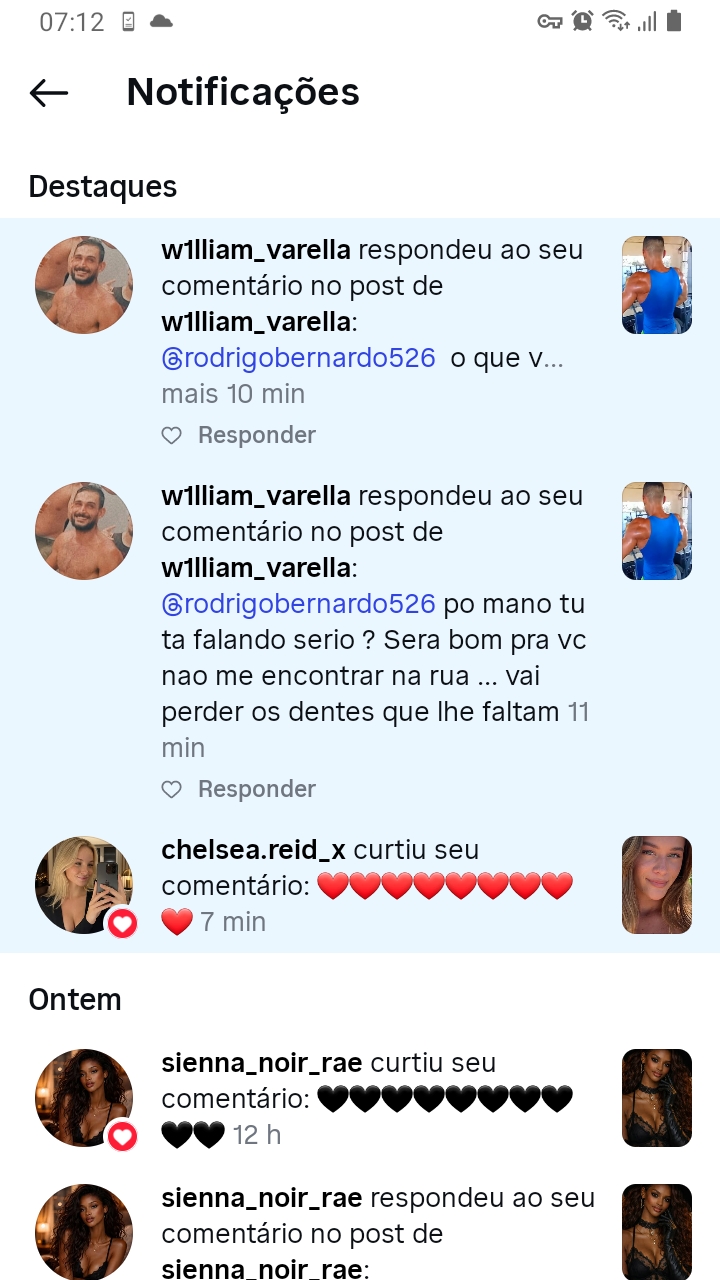Open the post thumbnail in the 11 min w1lliam_varella notification

point(656,531)
